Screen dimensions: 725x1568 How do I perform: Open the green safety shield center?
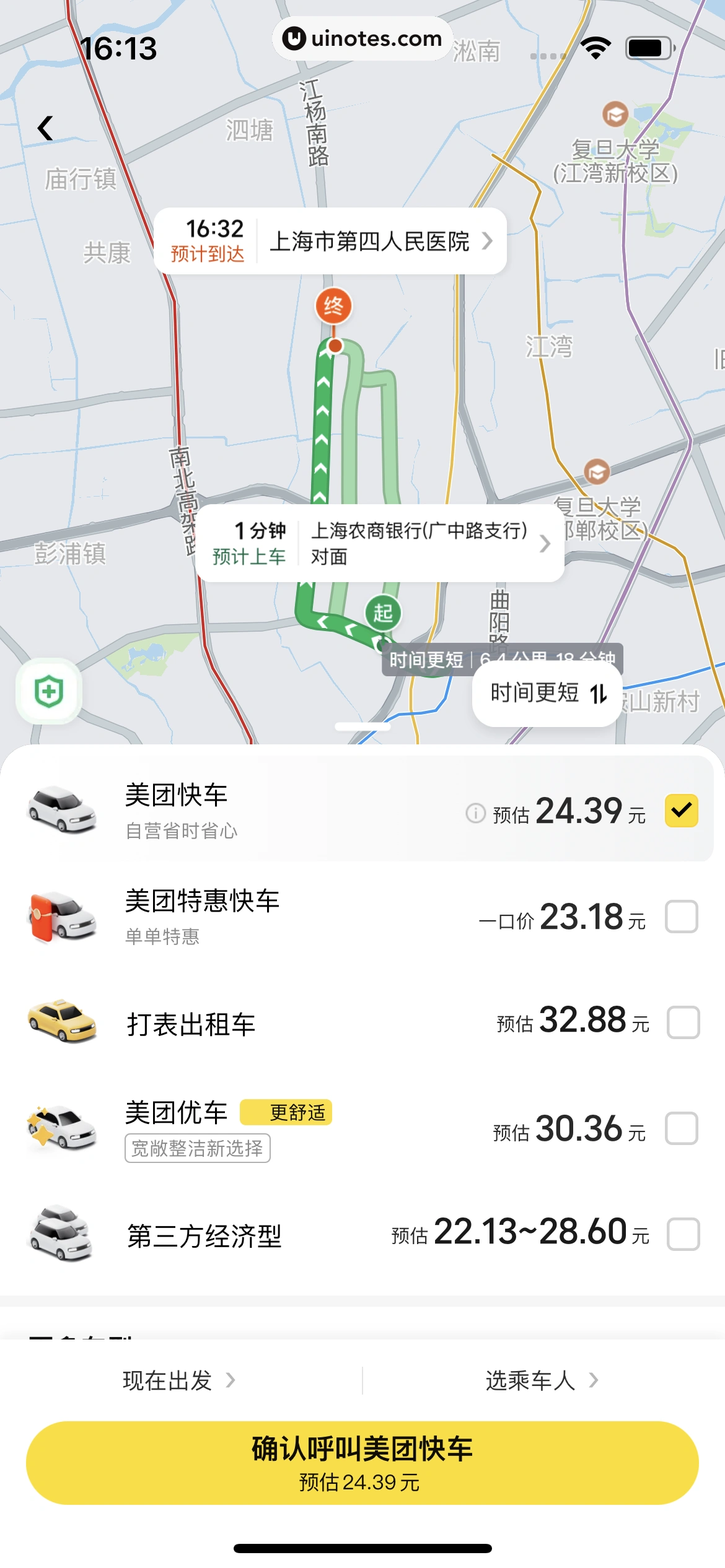[49, 691]
